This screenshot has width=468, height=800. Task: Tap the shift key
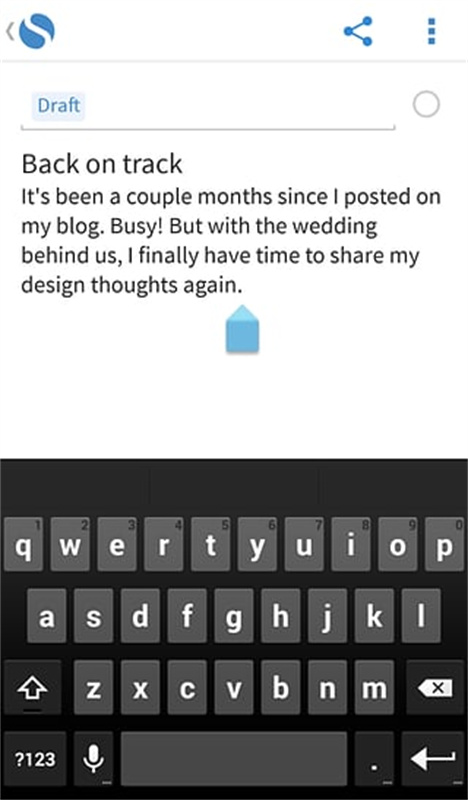[x=33, y=688]
